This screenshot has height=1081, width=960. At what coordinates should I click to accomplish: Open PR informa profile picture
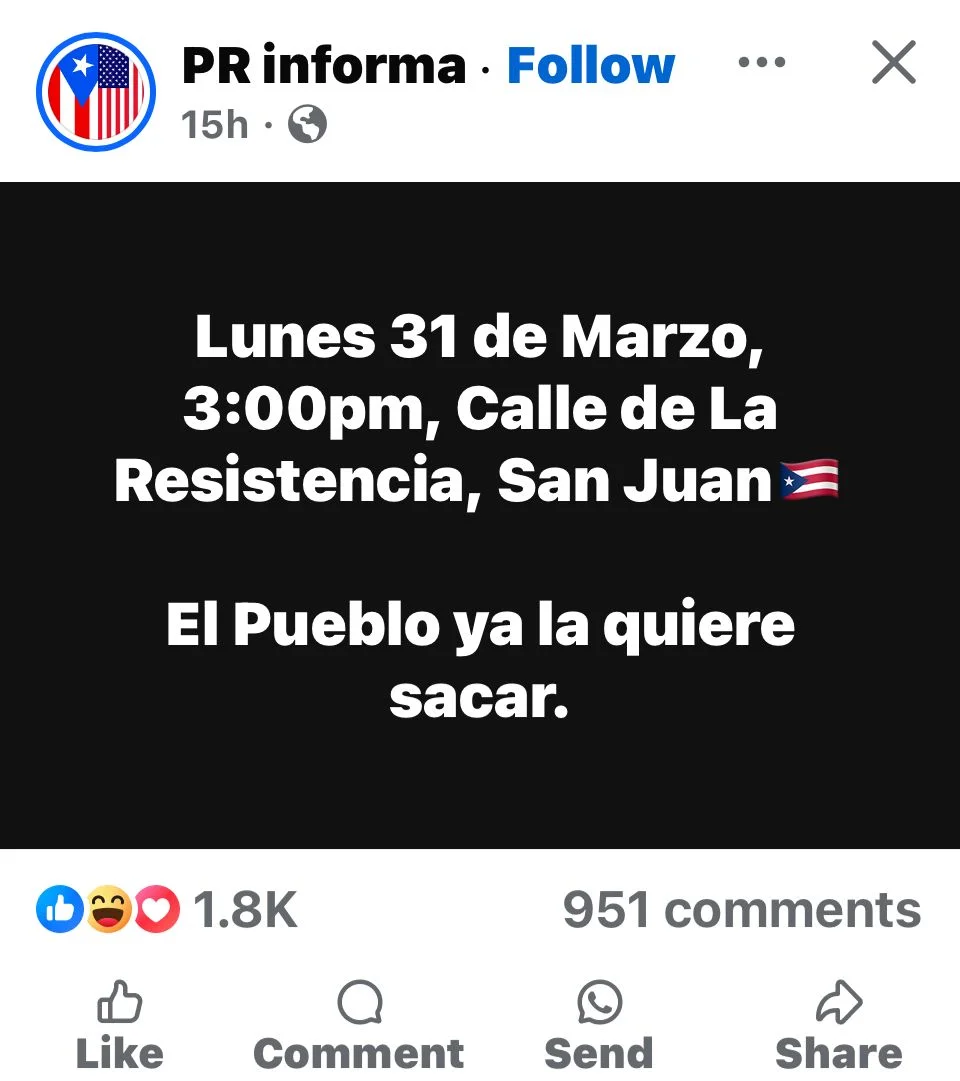click(x=96, y=92)
